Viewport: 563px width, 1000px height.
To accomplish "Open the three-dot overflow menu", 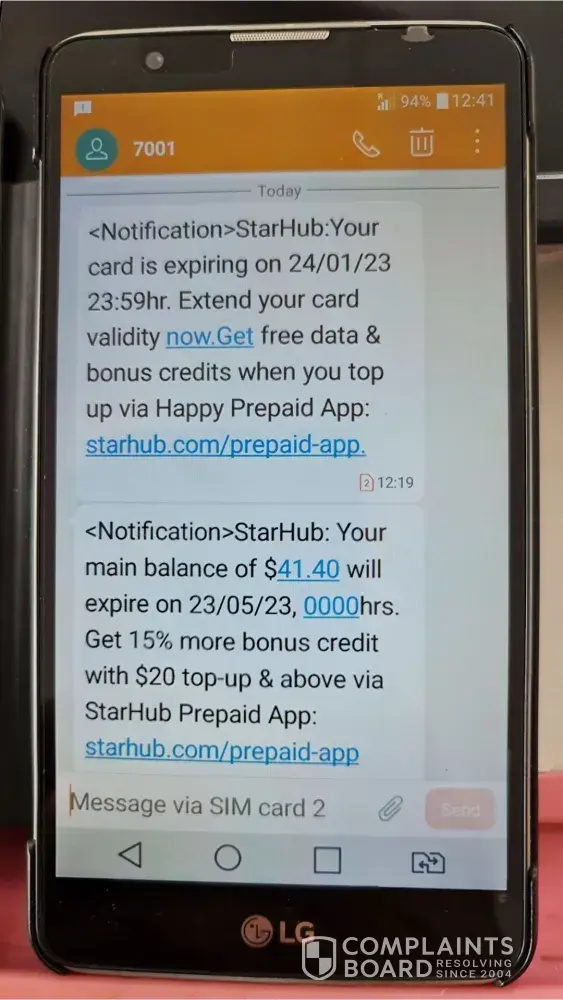I will click(477, 142).
